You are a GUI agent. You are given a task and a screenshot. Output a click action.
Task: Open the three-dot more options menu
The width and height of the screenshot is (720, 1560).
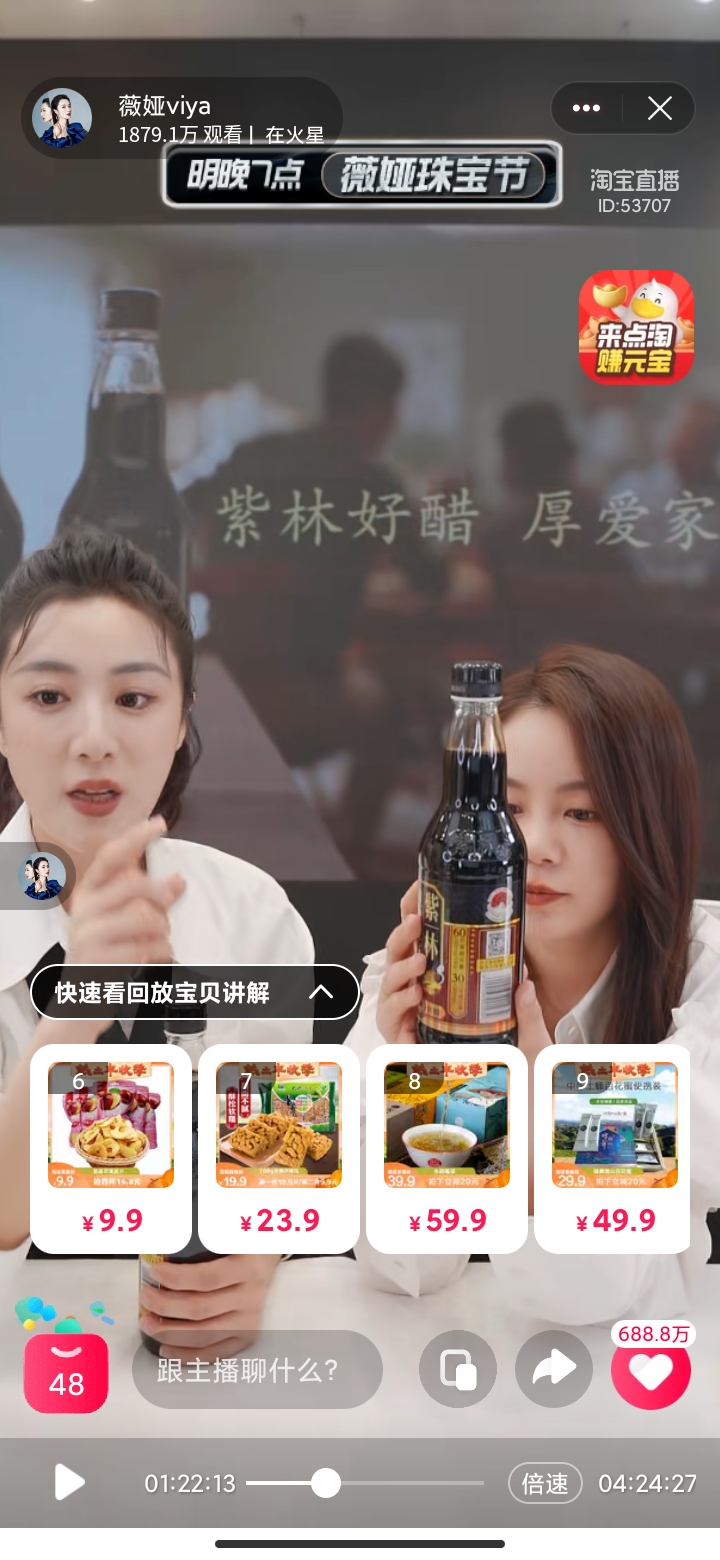(586, 108)
